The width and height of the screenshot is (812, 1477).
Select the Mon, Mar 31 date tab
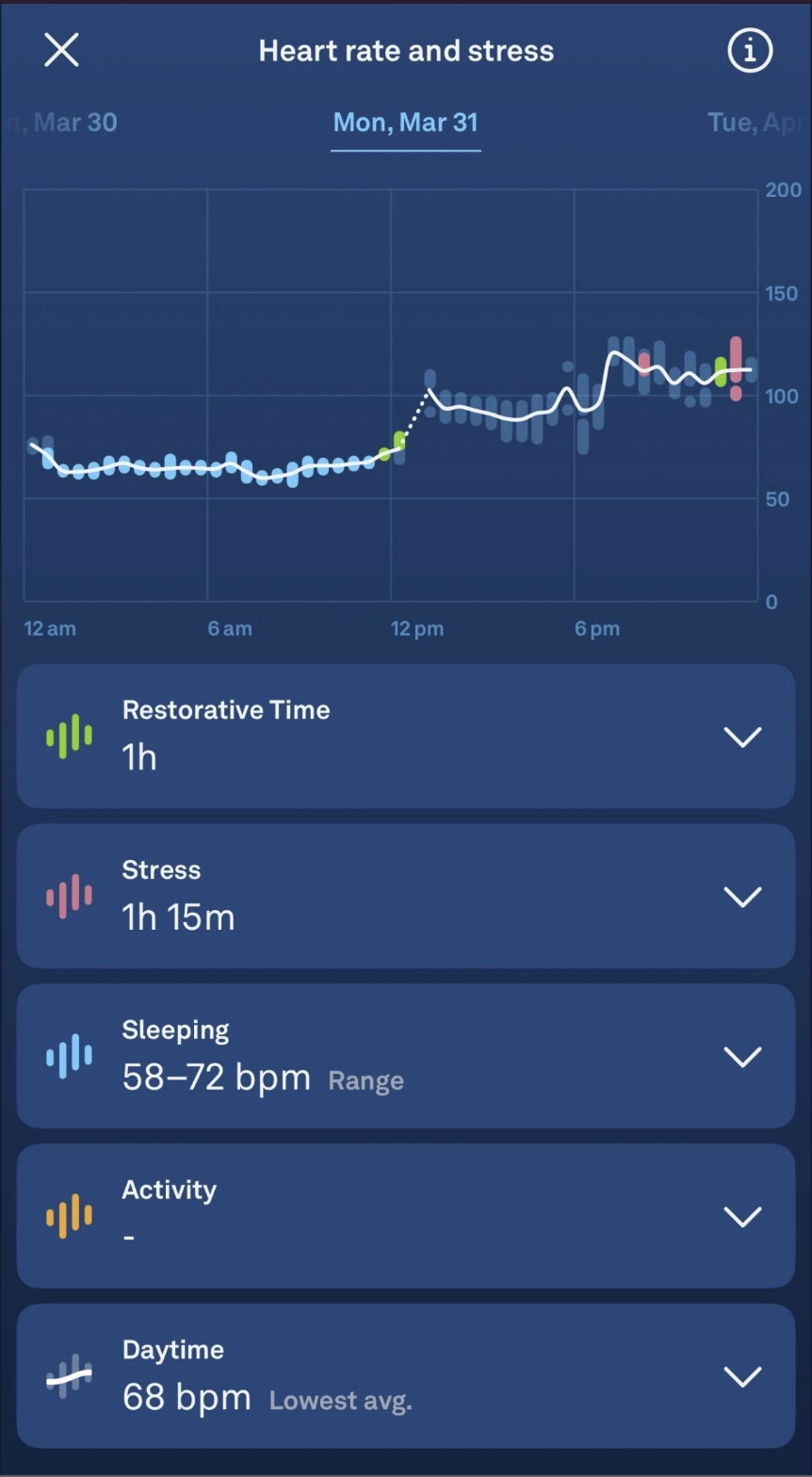pos(406,122)
